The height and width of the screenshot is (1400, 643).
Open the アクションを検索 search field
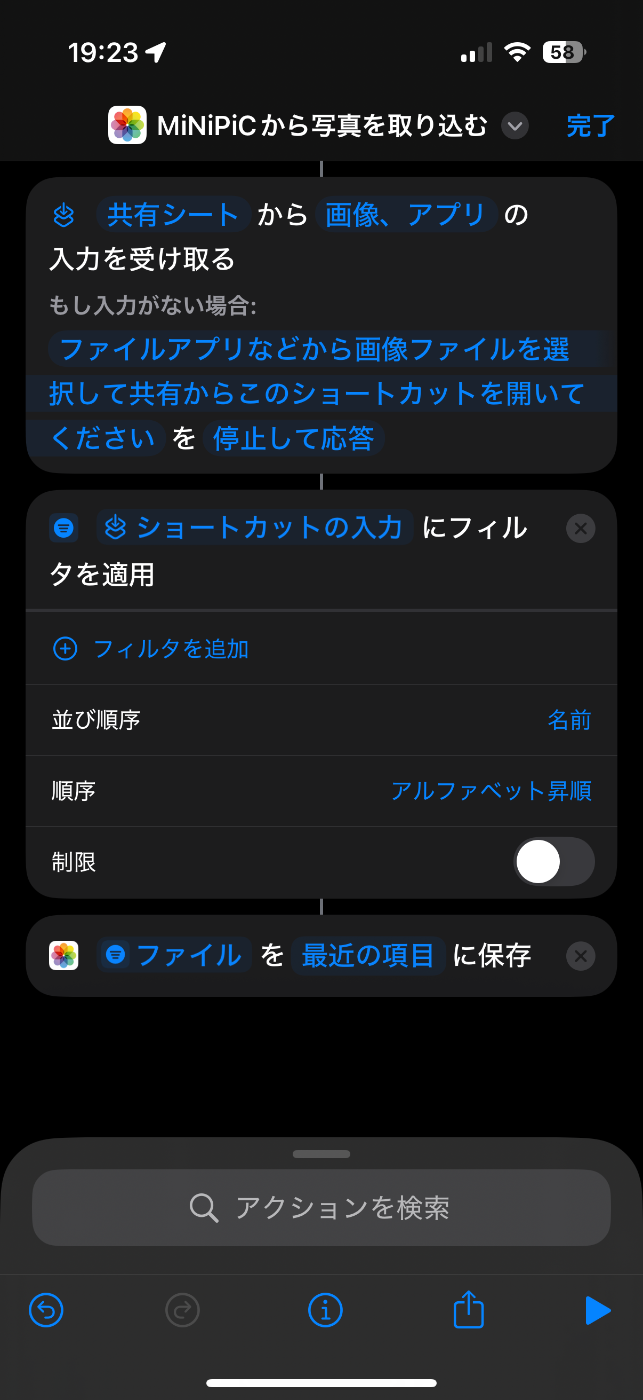[321, 1207]
